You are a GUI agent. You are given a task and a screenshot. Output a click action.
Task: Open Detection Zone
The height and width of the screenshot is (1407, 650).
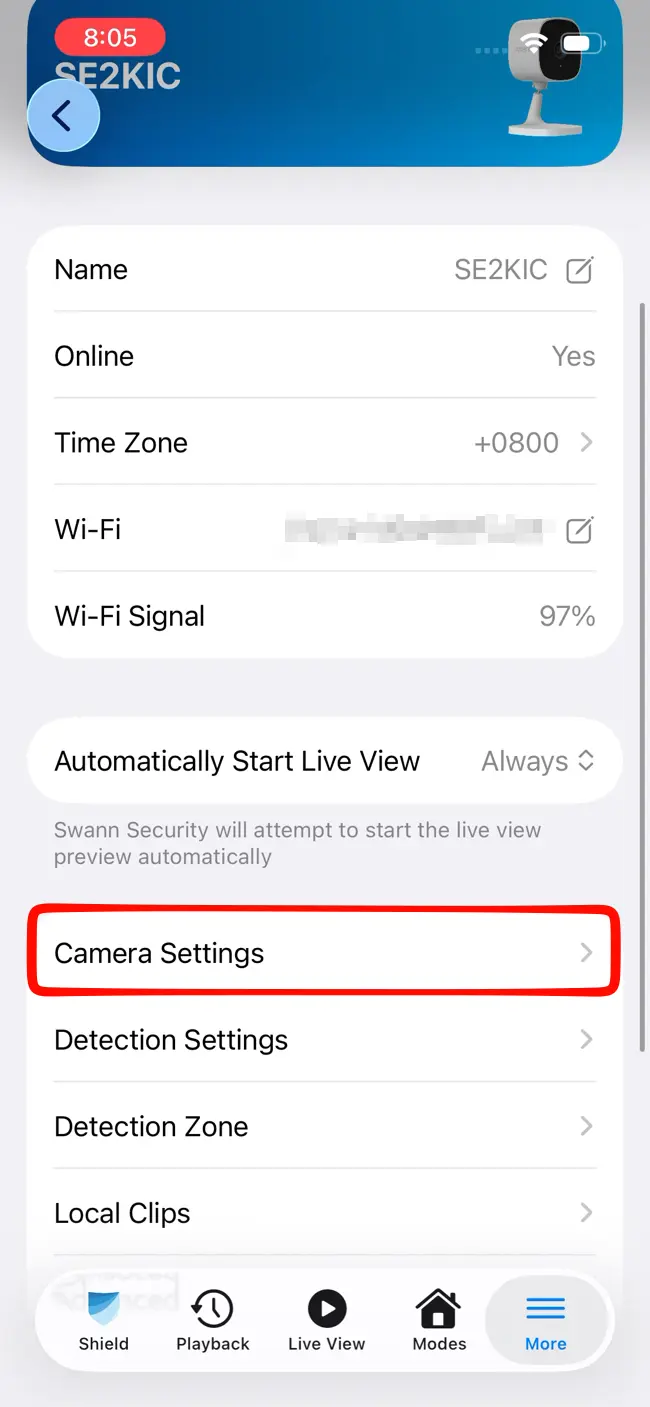point(324,1127)
